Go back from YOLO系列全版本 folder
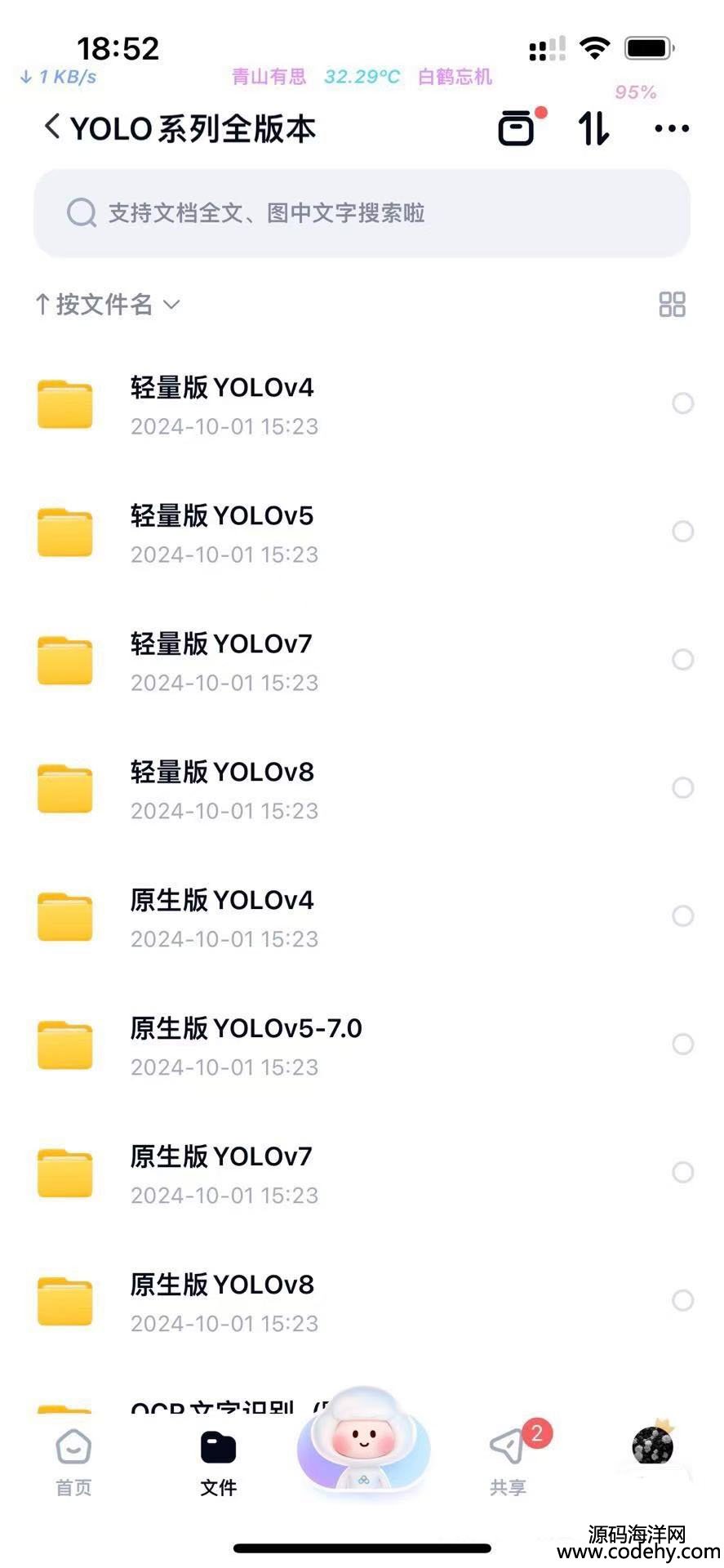724x1568 pixels. pyautogui.click(x=52, y=127)
